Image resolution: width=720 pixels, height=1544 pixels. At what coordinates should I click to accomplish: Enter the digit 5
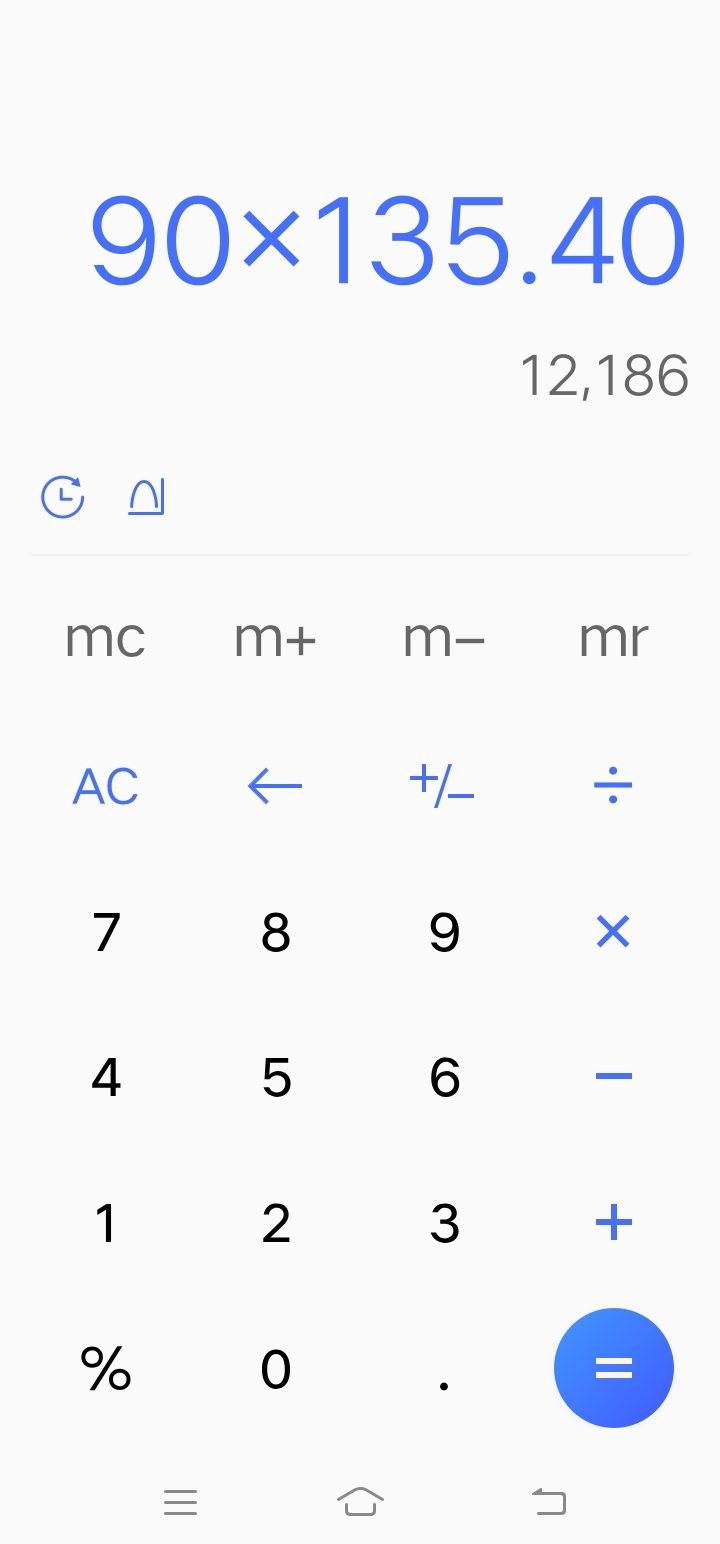(x=276, y=1077)
